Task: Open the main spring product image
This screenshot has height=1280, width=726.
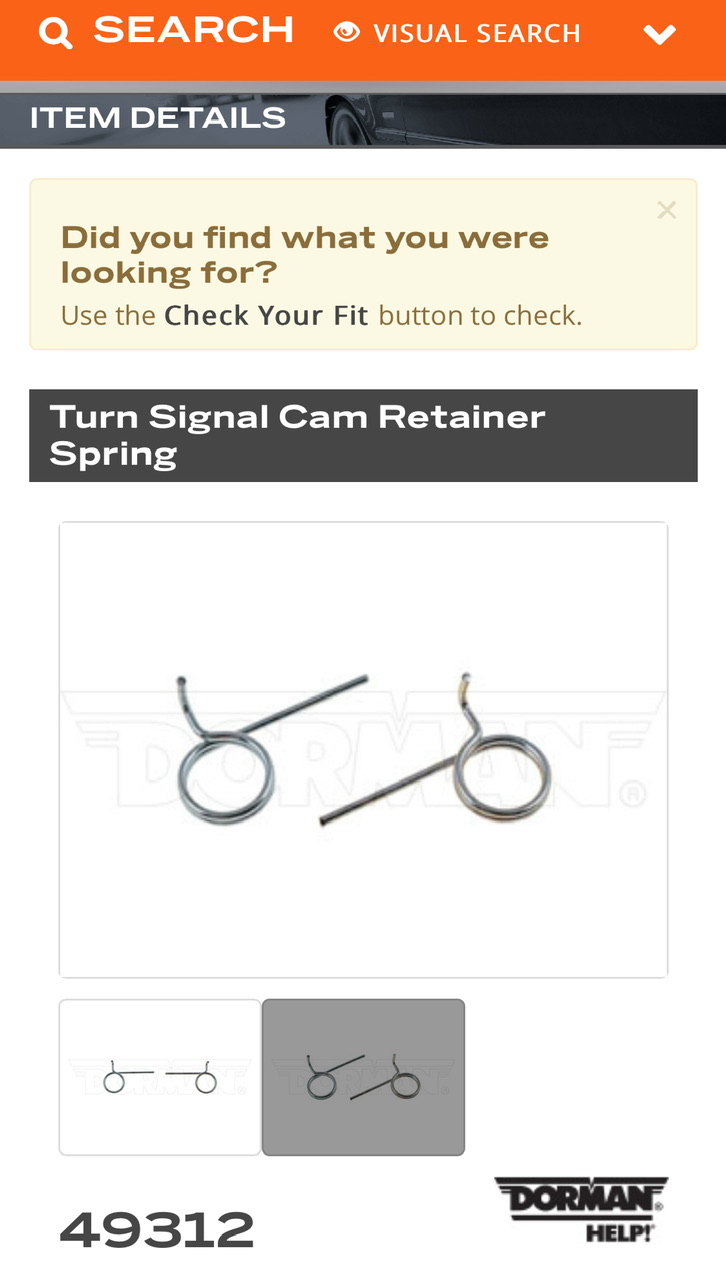Action: [363, 749]
